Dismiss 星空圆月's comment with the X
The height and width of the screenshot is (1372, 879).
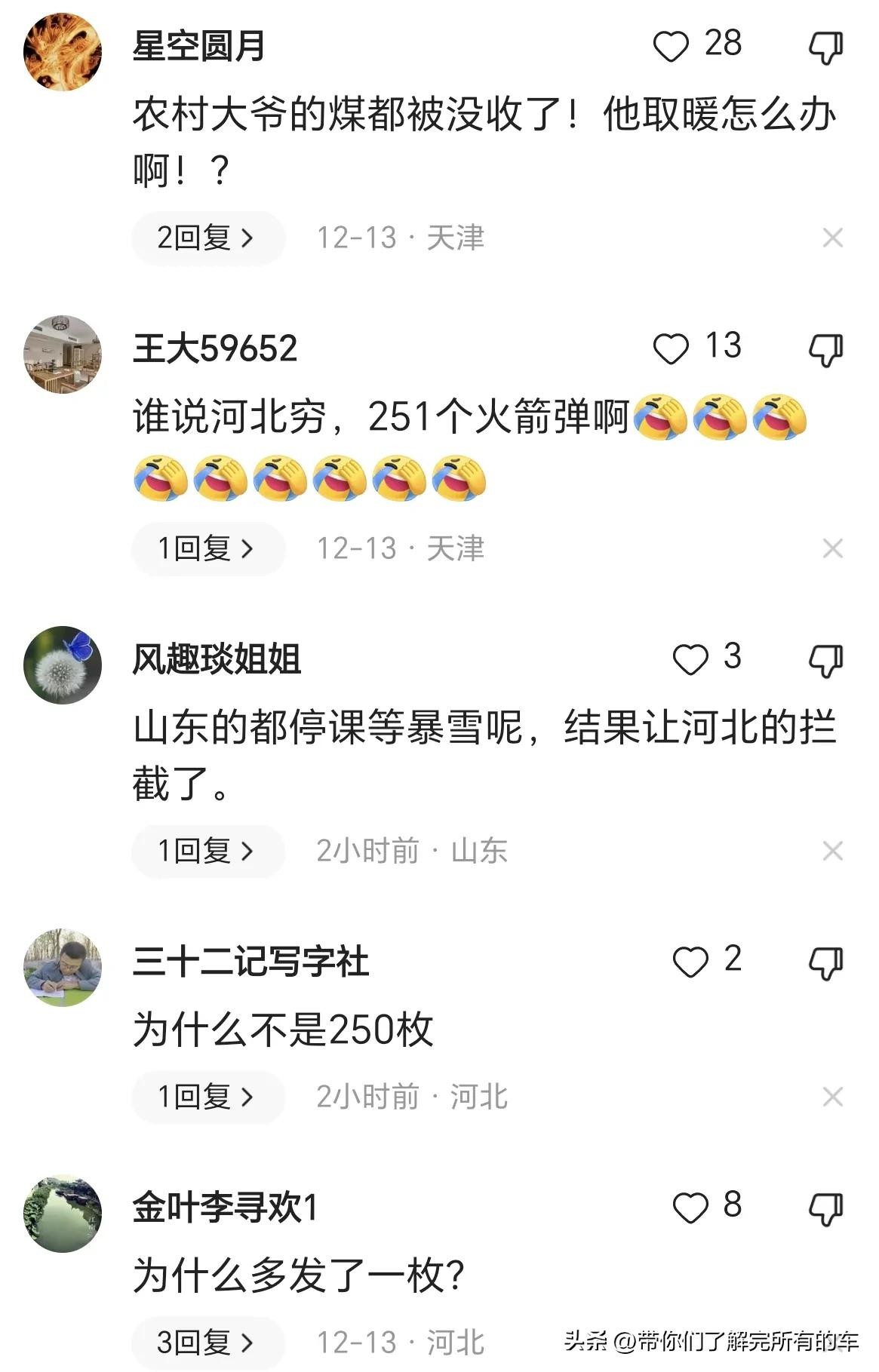click(832, 238)
